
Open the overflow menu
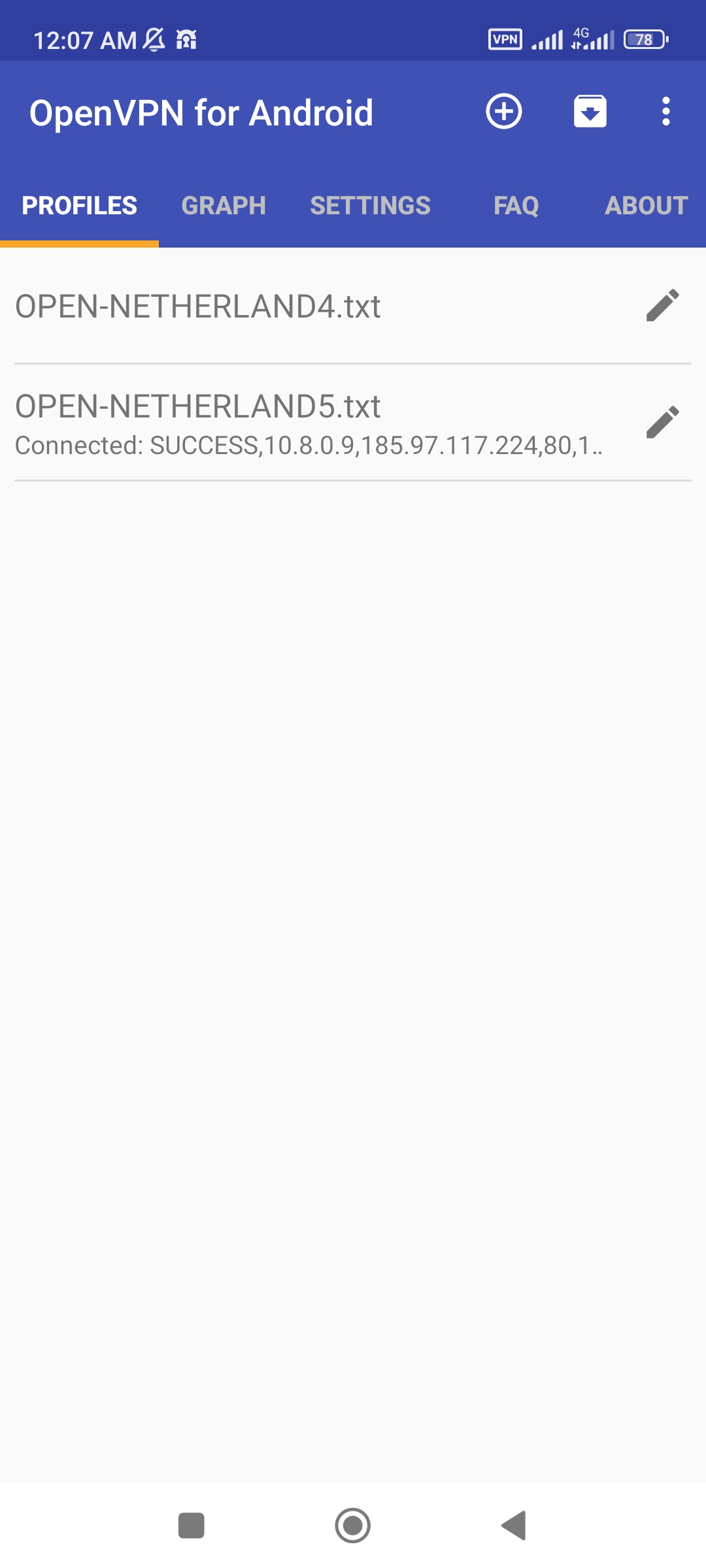pyautogui.click(x=665, y=112)
